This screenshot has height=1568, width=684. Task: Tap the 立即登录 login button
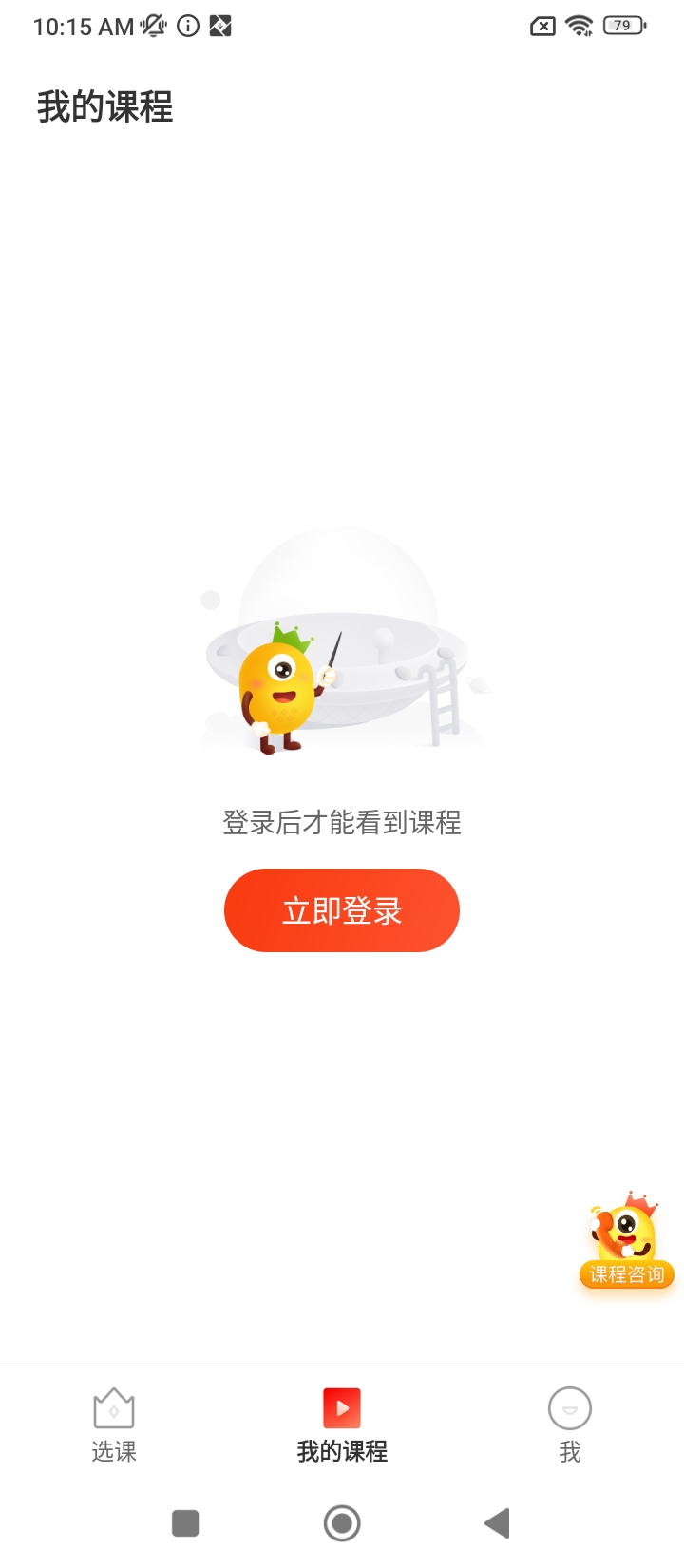(342, 910)
